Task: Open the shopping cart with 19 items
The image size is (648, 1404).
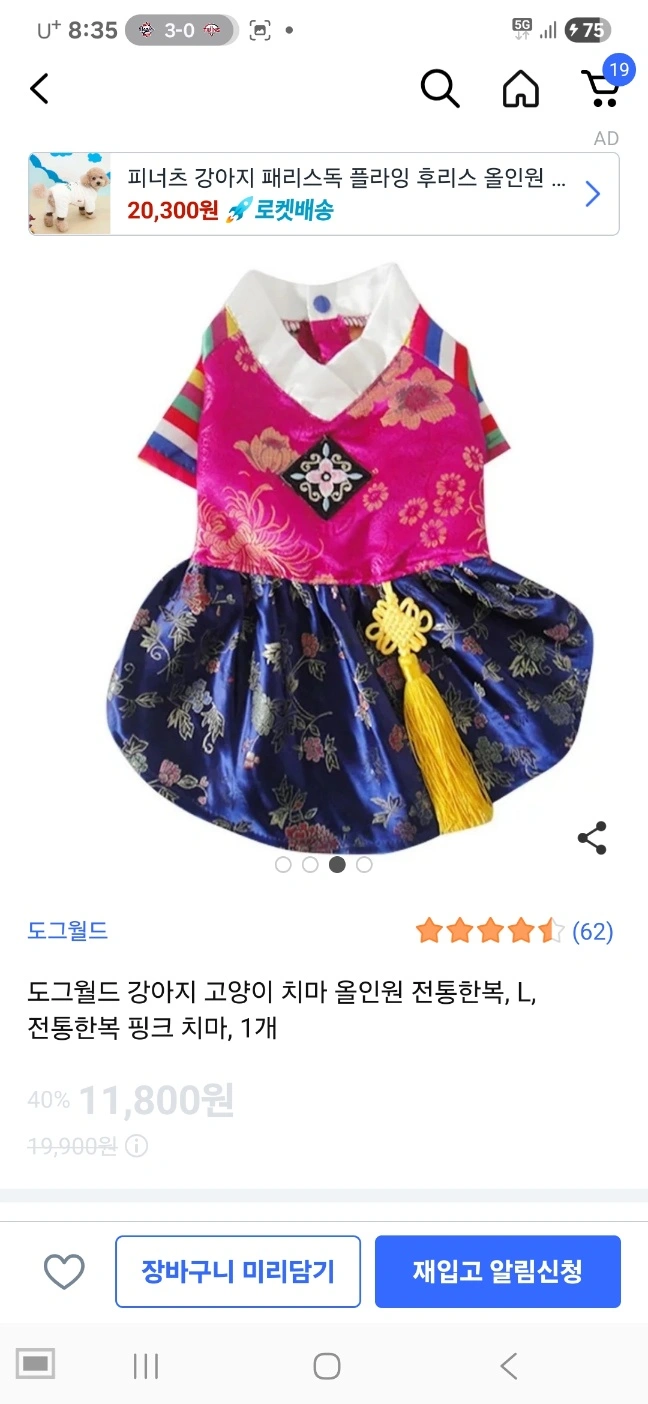Action: 601,87
